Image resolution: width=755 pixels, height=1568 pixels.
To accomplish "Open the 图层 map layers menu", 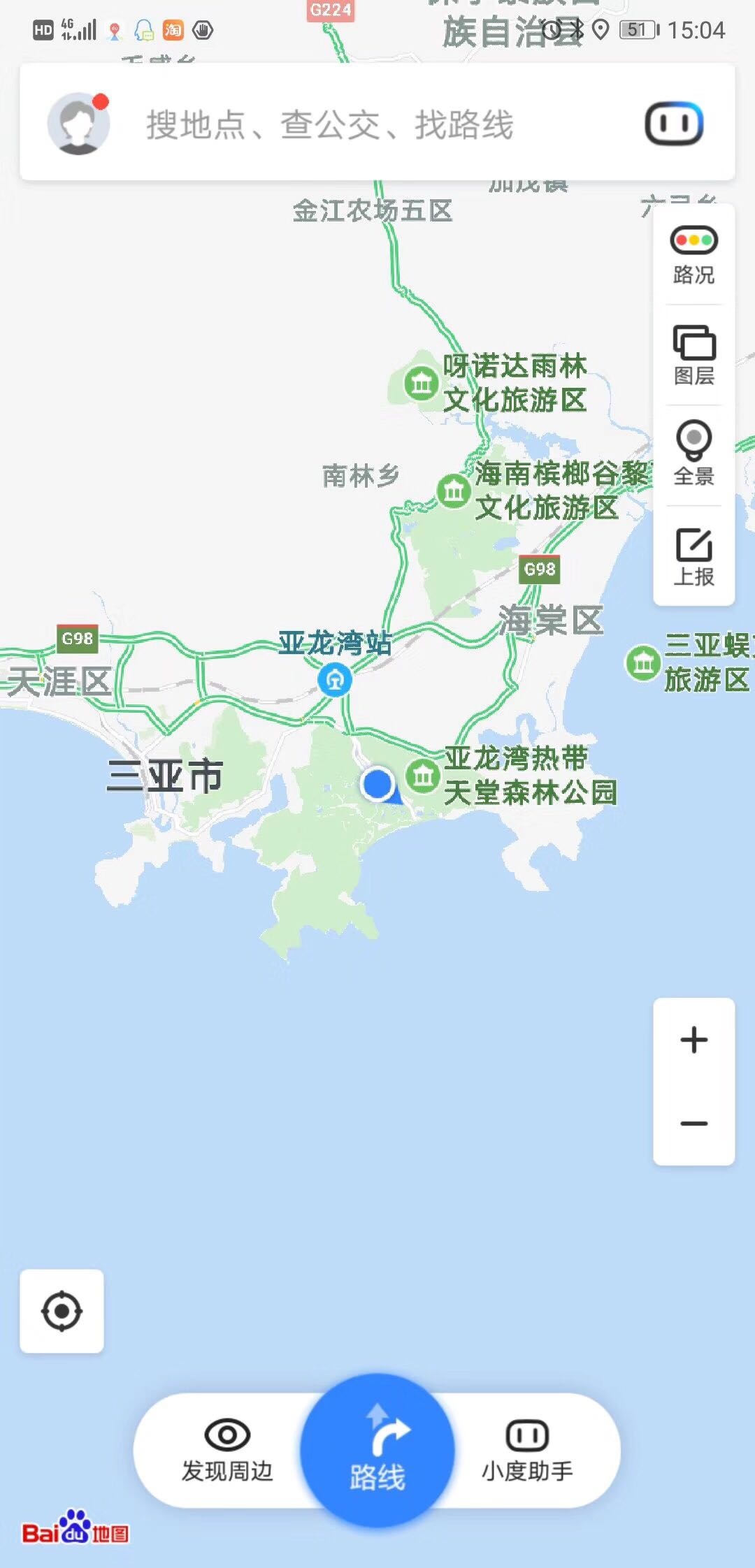I will point(693,356).
